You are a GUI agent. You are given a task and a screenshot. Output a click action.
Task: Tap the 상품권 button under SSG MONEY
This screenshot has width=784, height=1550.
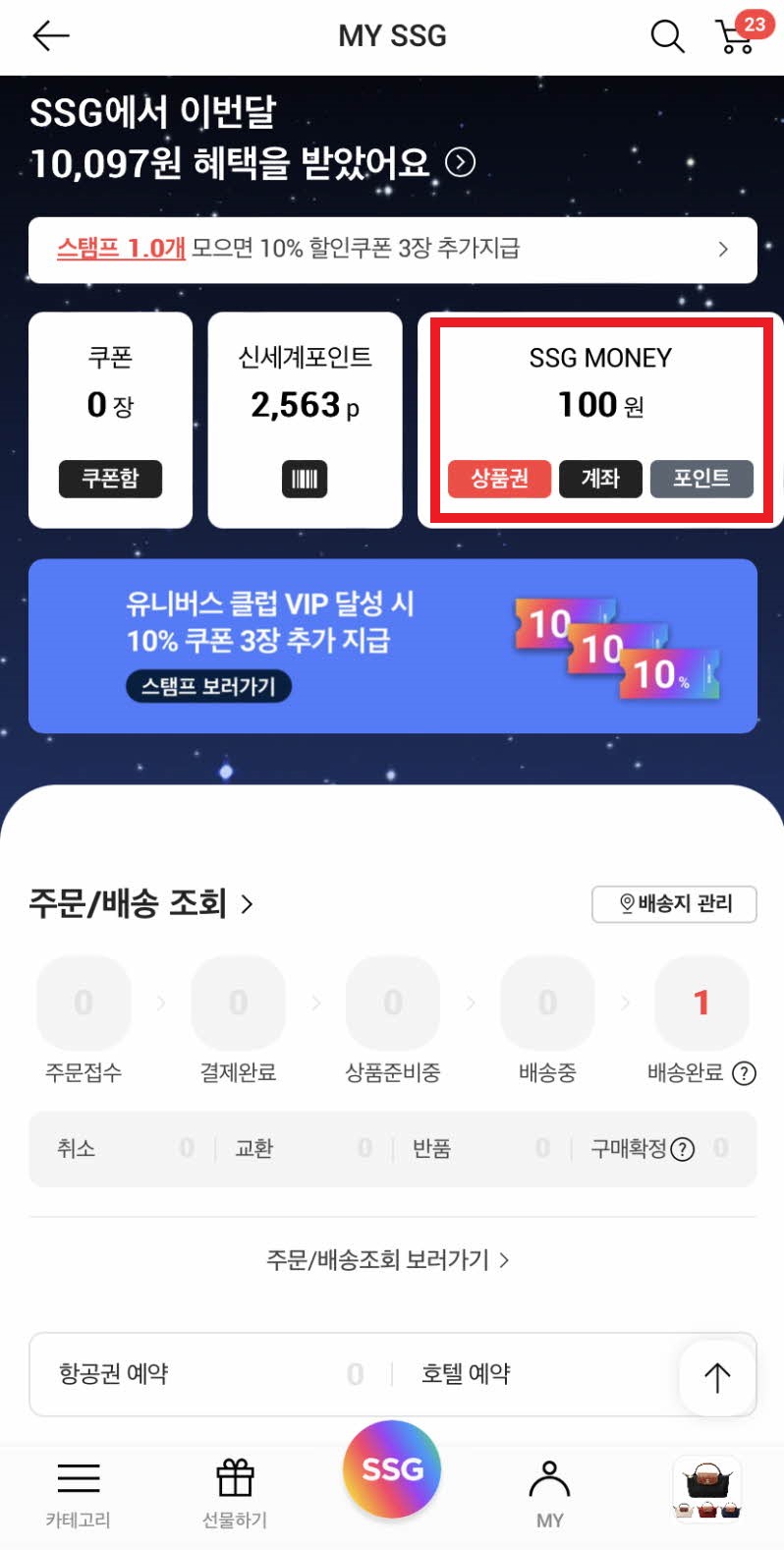pyautogui.click(x=499, y=479)
